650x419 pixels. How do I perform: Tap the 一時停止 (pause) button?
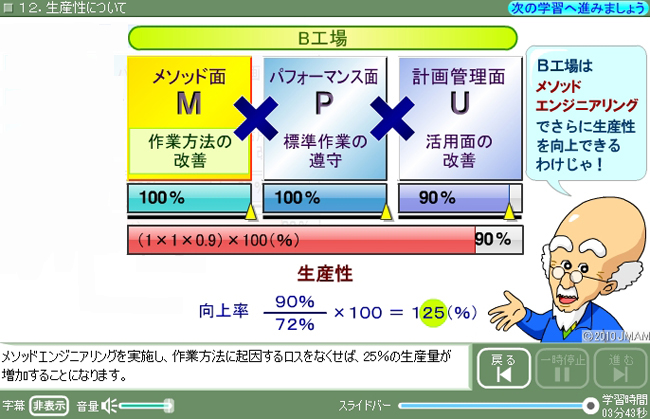click(x=563, y=367)
